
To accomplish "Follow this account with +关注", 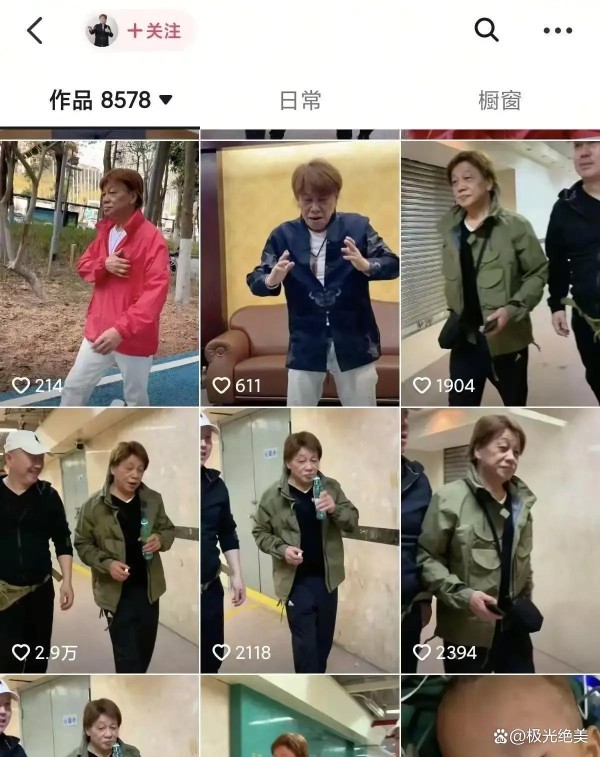I will click(154, 31).
